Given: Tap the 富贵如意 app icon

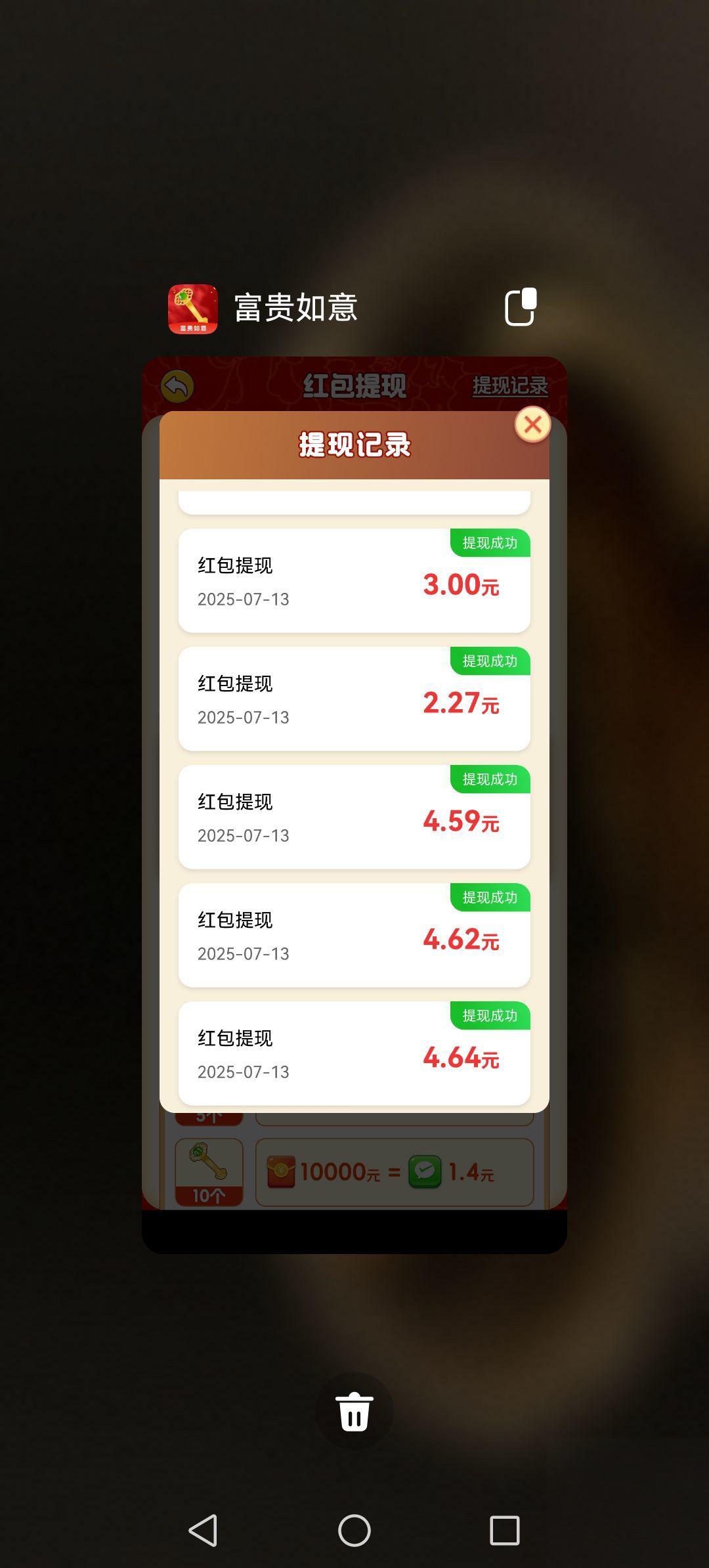Looking at the screenshot, I should pyautogui.click(x=193, y=309).
